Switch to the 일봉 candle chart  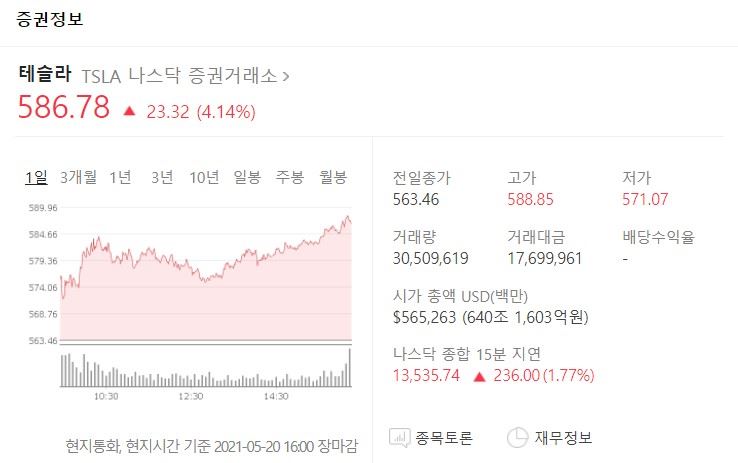247,178
